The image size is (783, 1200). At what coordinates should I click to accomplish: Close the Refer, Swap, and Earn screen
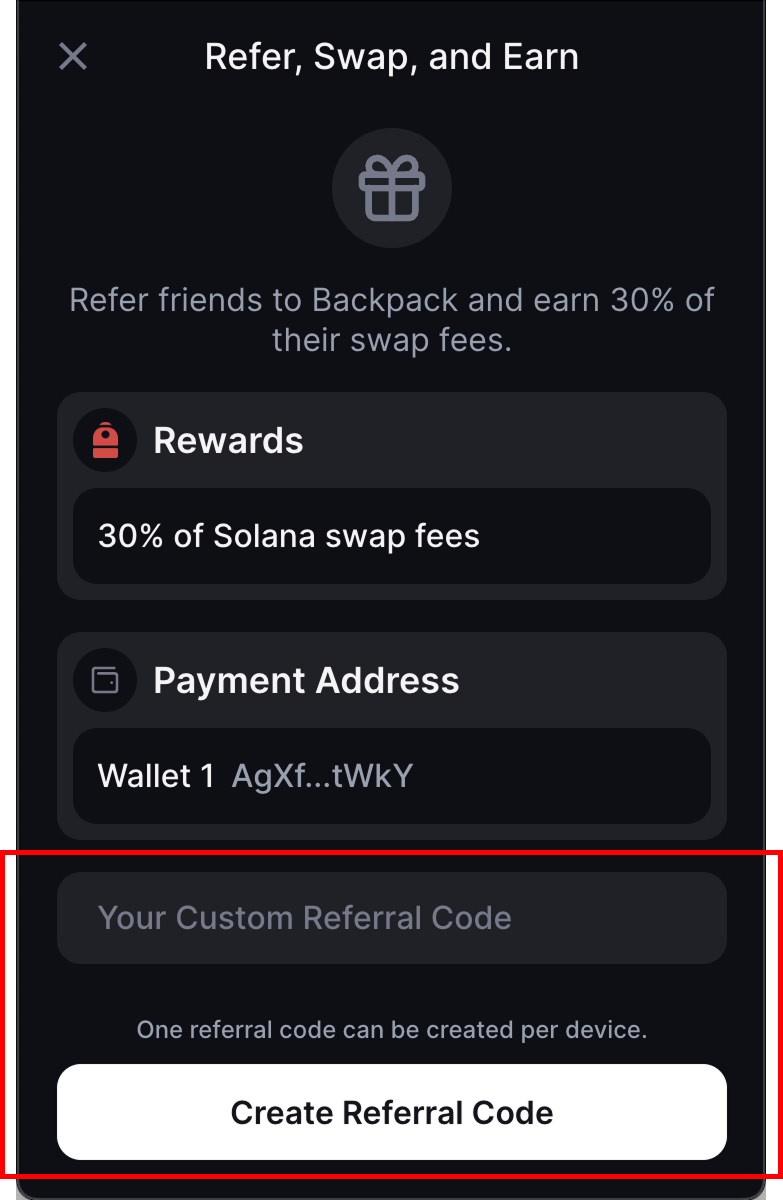pos(73,56)
